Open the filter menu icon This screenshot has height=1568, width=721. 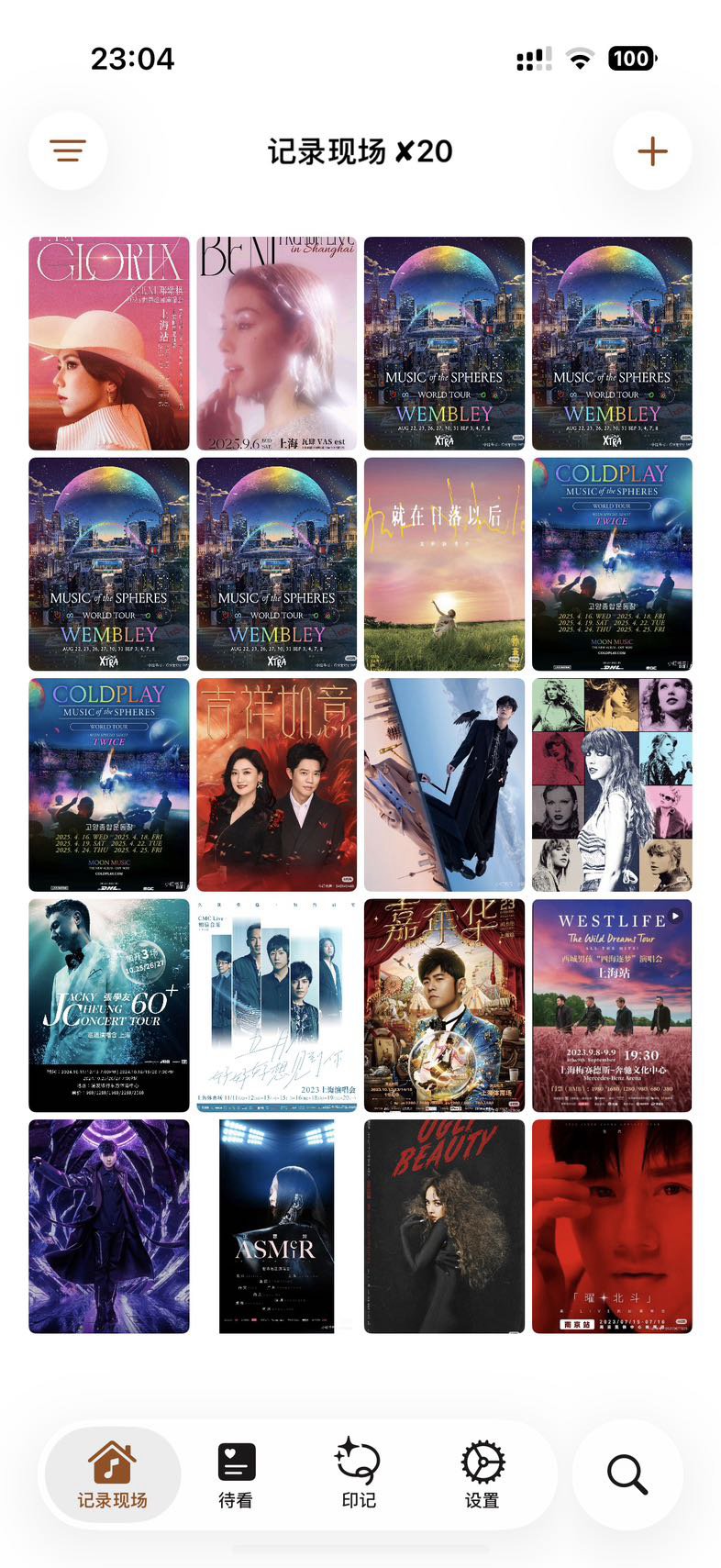click(68, 151)
